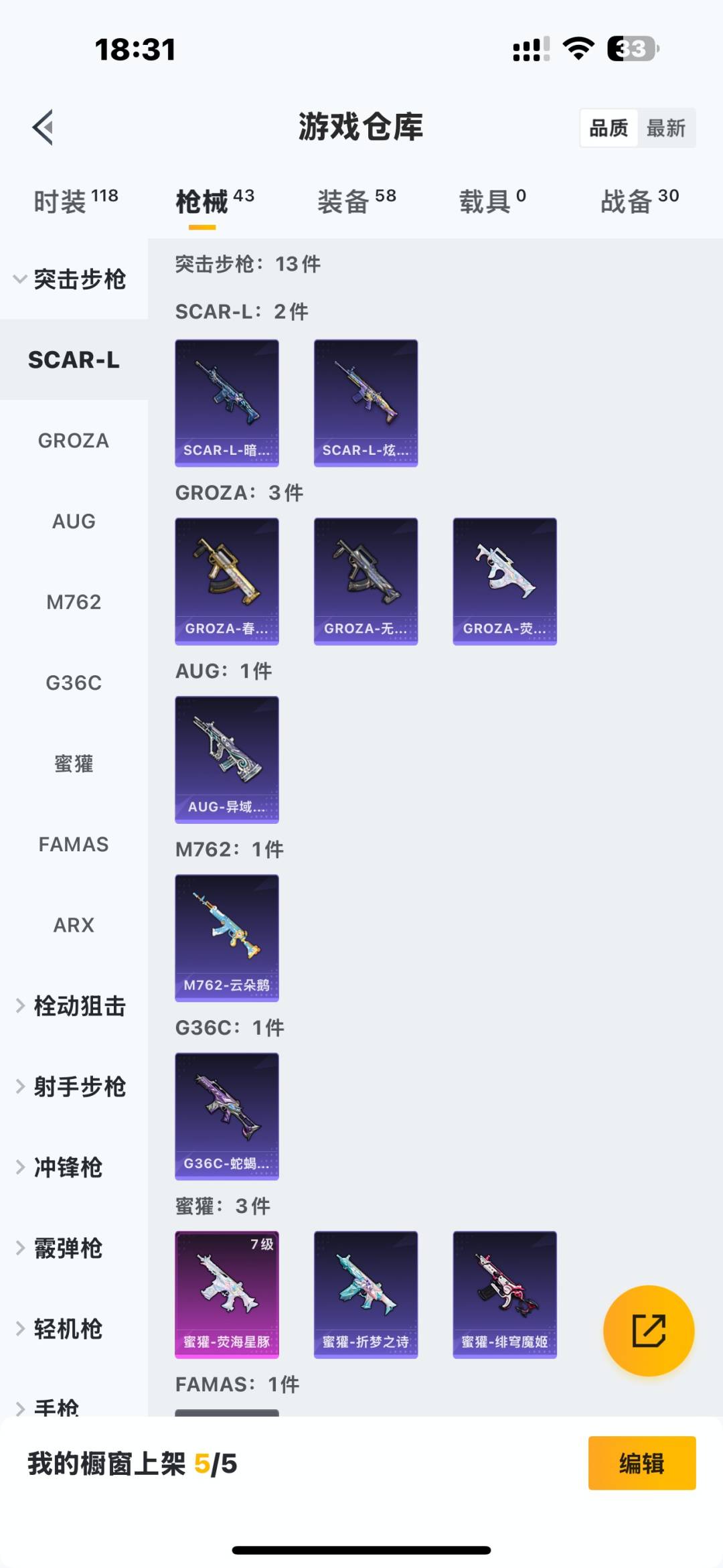View the 蜜獾-绯穹魔姬 skin
Viewport: 723px width, 1568px height.
click(x=505, y=1294)
